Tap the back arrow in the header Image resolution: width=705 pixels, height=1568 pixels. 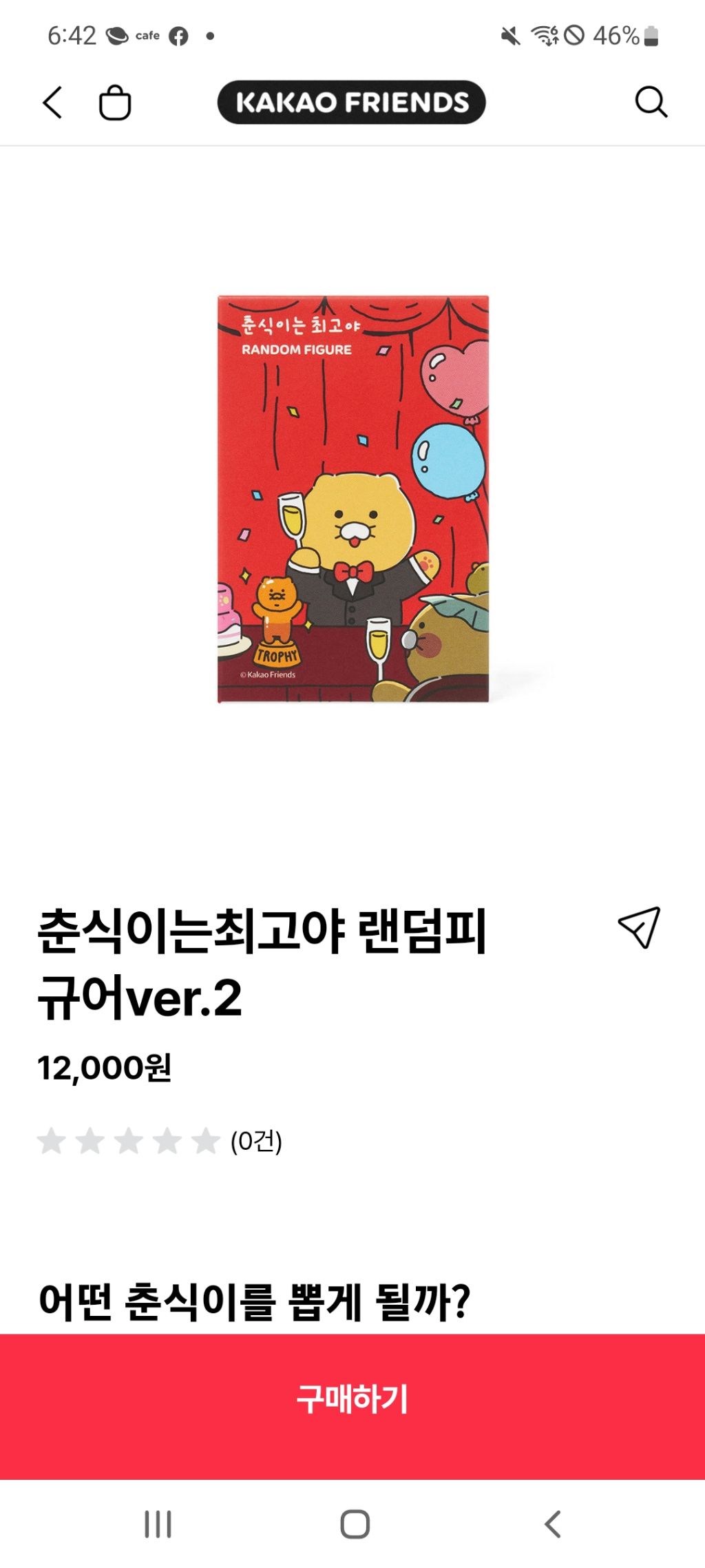point(52,102)
